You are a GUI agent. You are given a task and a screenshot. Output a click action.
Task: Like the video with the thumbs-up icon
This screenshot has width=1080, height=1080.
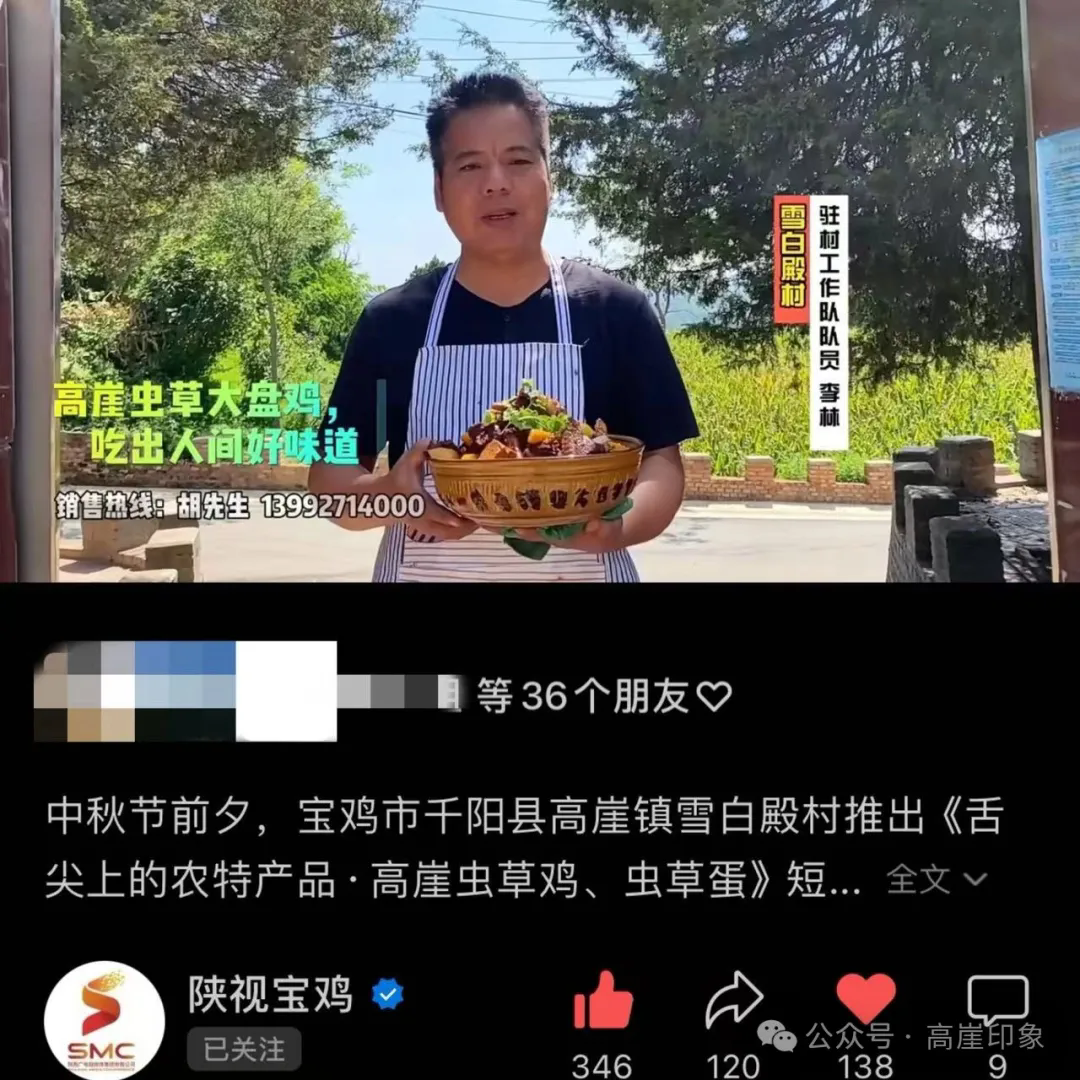coord(603,1000)
